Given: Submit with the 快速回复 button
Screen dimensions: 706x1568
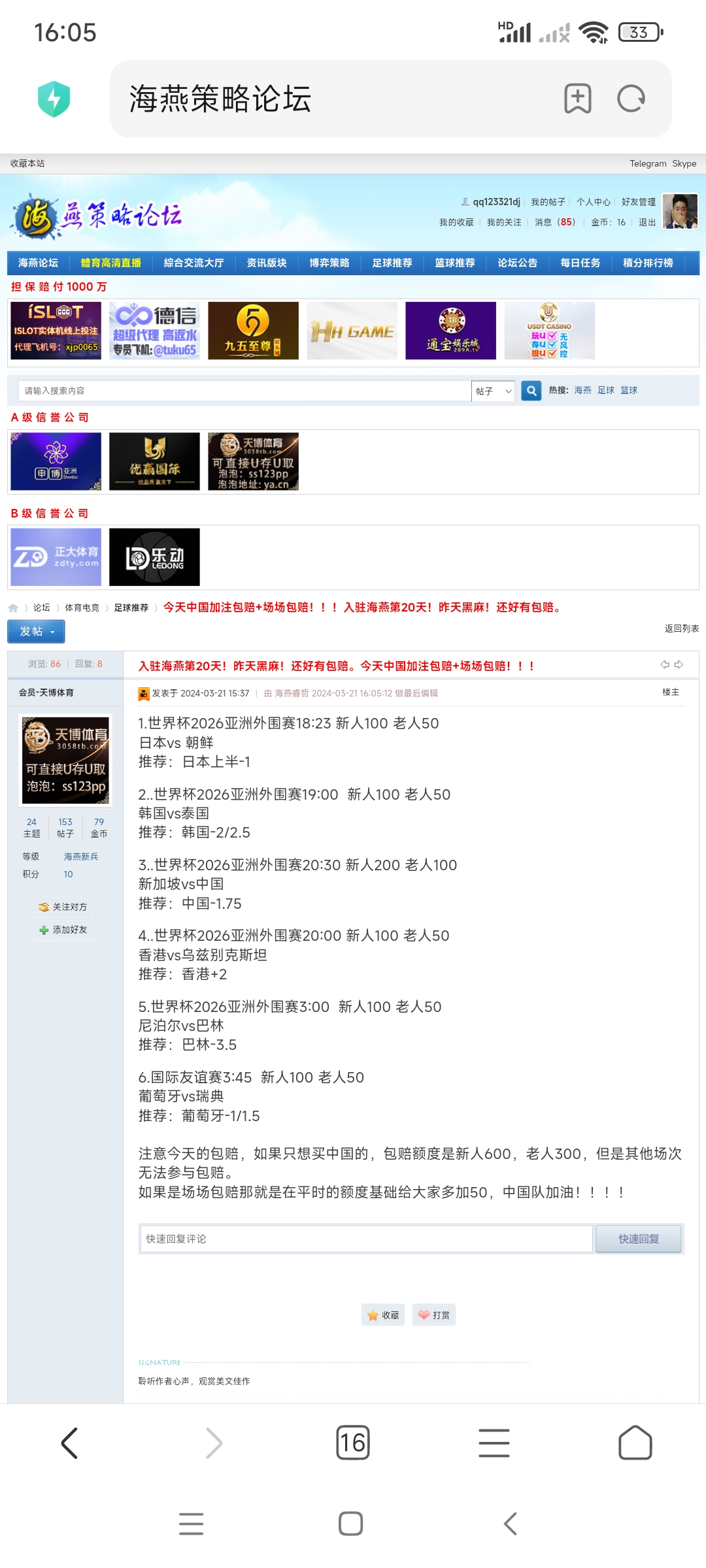Looking at the screenshot, I should click(x=639, y=1239).
